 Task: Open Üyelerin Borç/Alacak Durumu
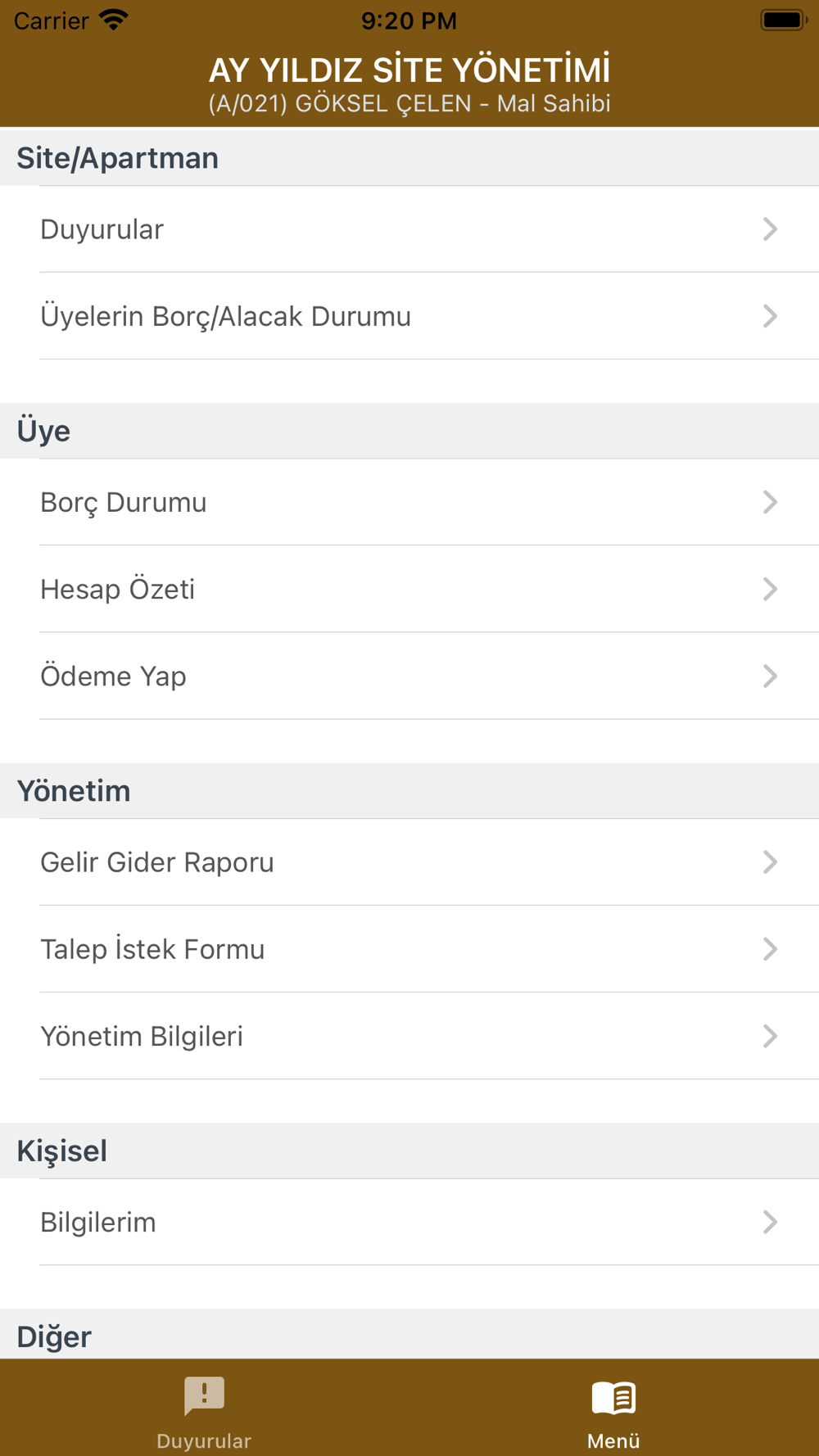(x=409, y=316)
